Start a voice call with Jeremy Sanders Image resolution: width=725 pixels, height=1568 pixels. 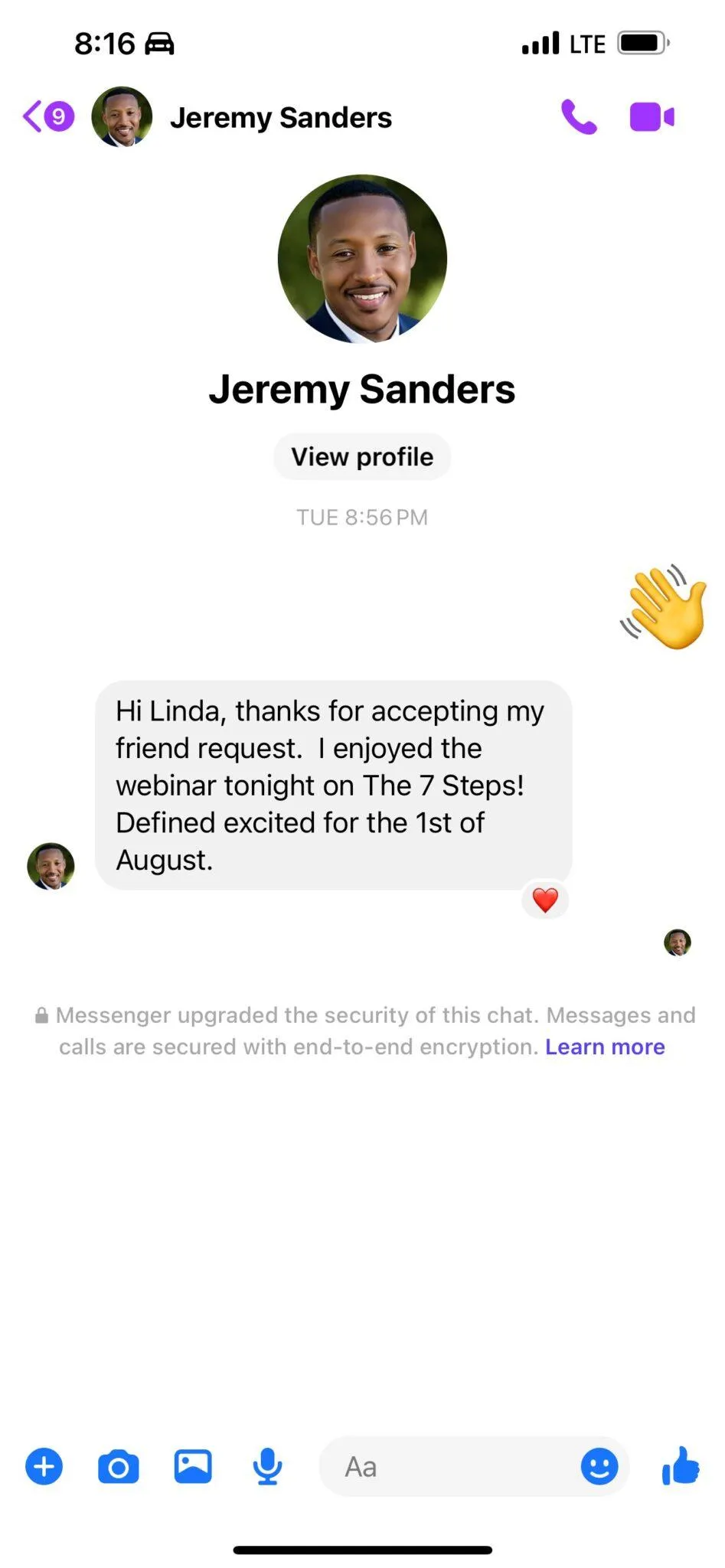coord(579,117)
